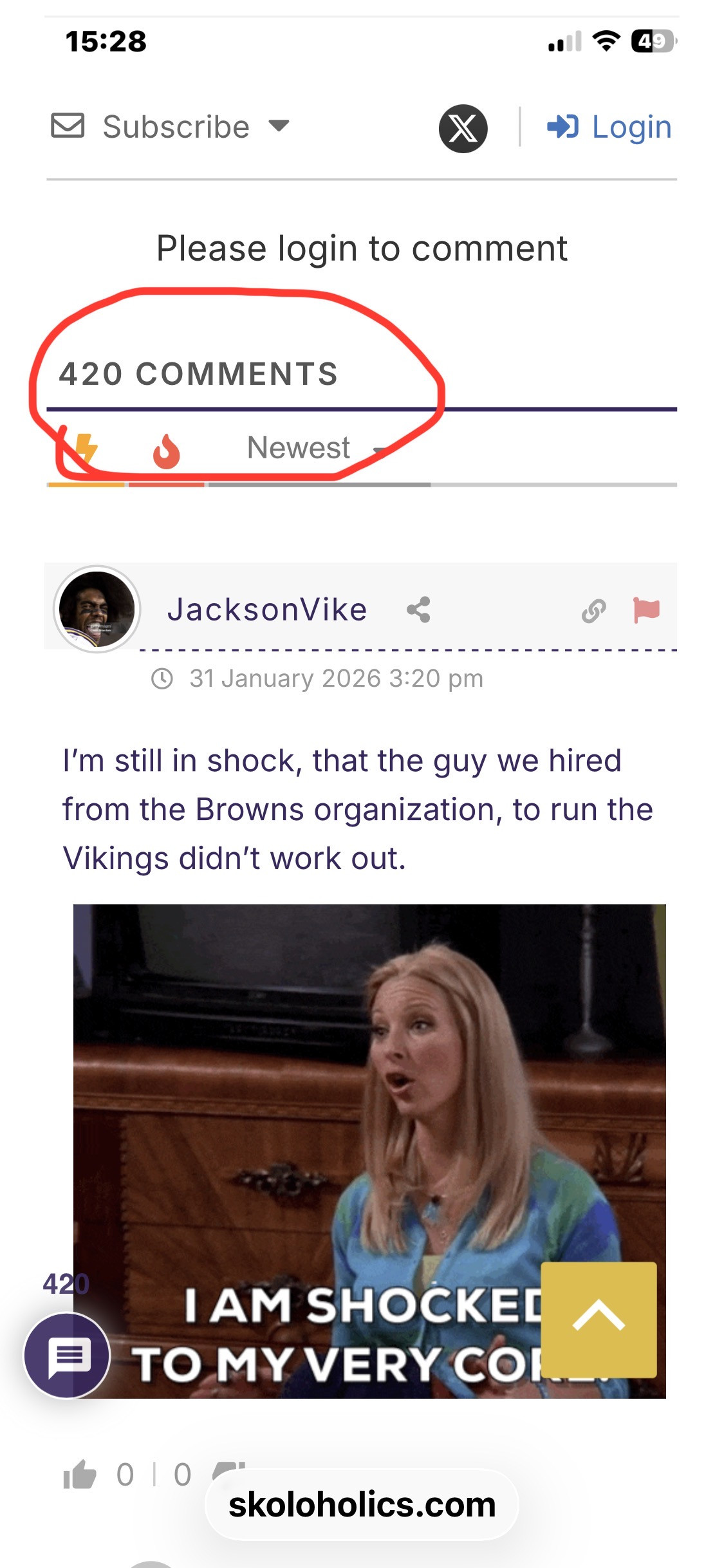Viewport: 724px width, 1568px height.
Task: Share JacksonVike's comment
Action: [418, 610]
